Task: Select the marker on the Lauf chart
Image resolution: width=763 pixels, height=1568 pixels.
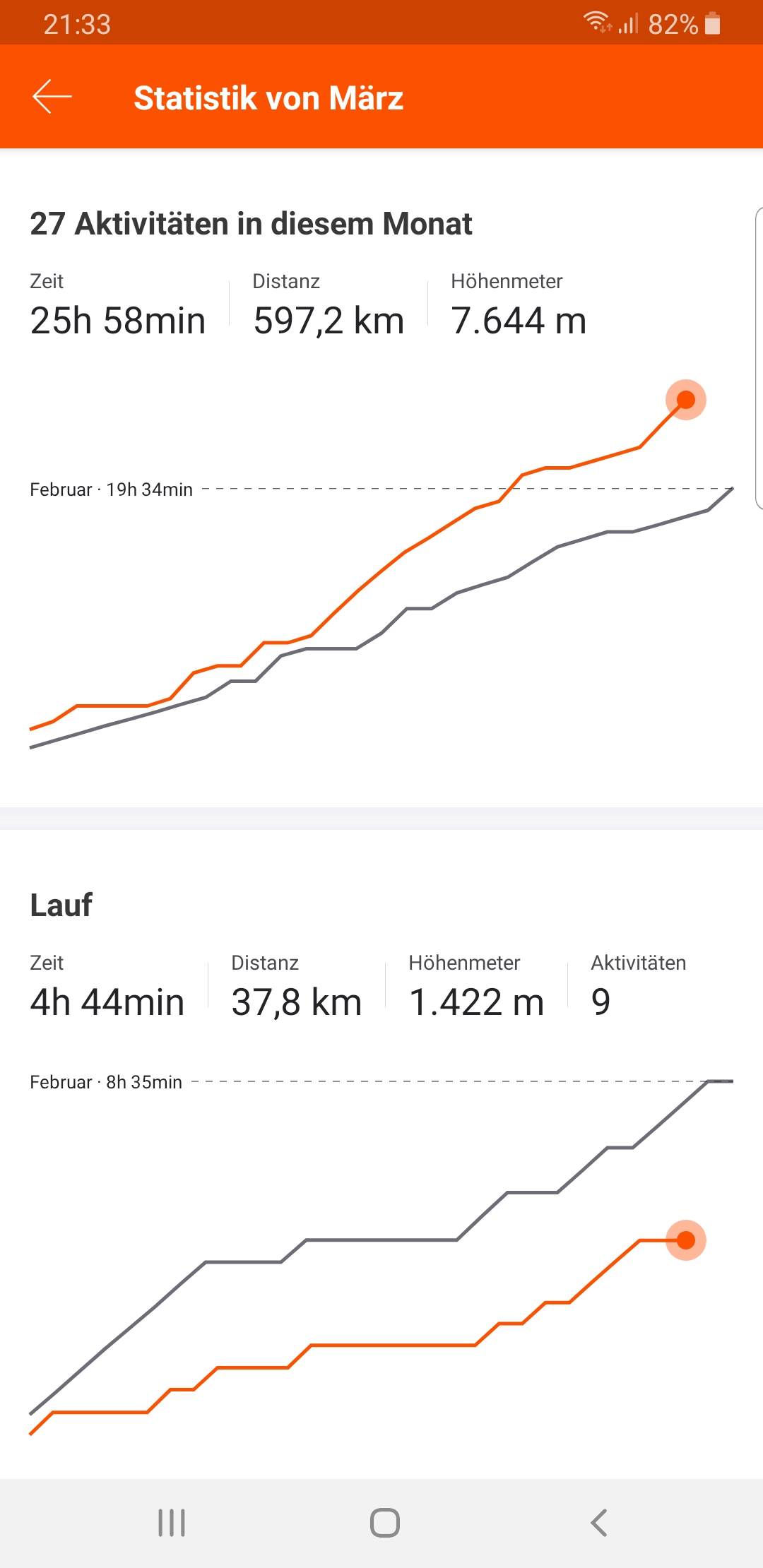Action: (x=686, y=1240)
